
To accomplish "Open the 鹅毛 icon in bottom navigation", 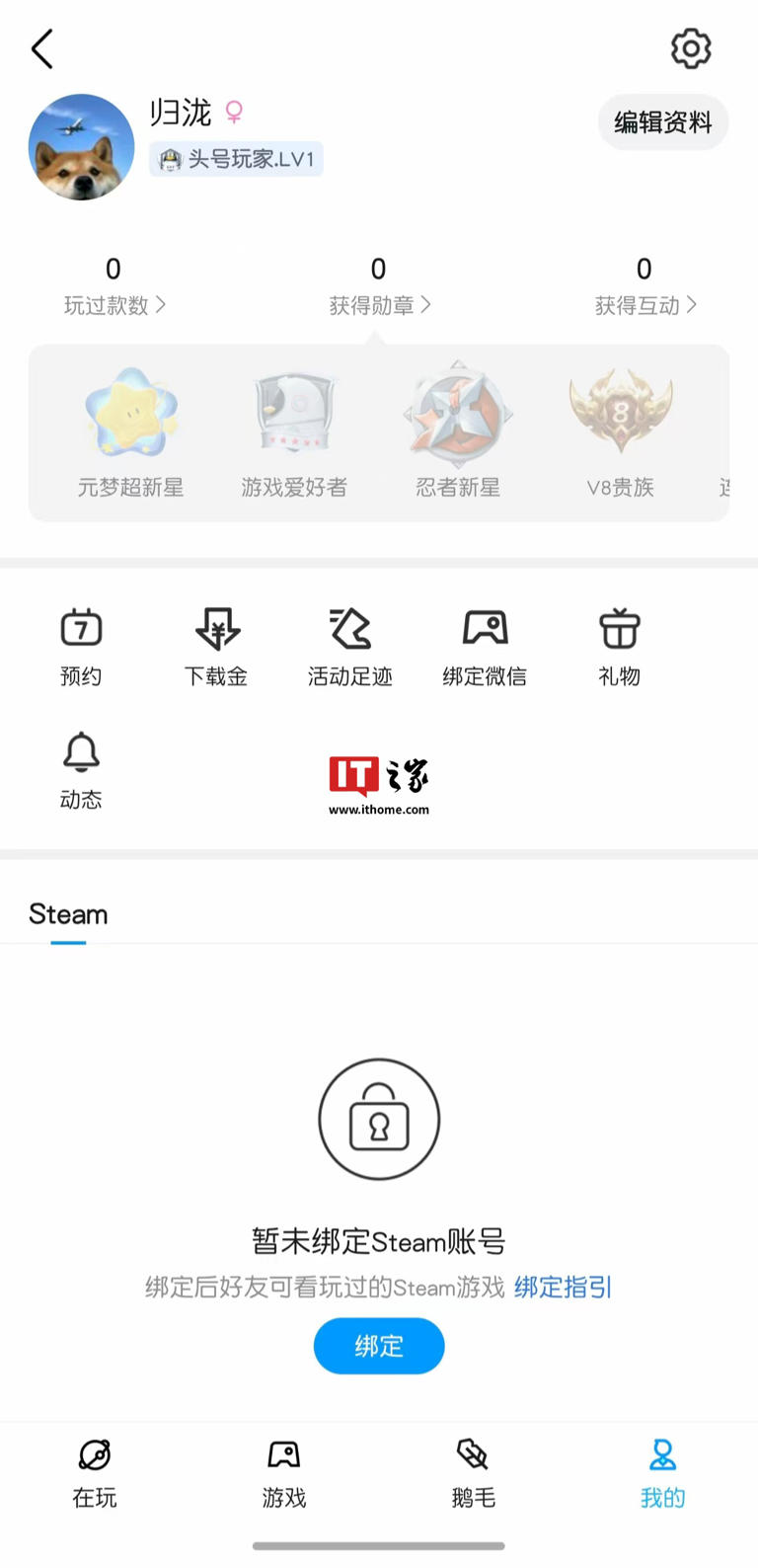I will pos(472,1471).
